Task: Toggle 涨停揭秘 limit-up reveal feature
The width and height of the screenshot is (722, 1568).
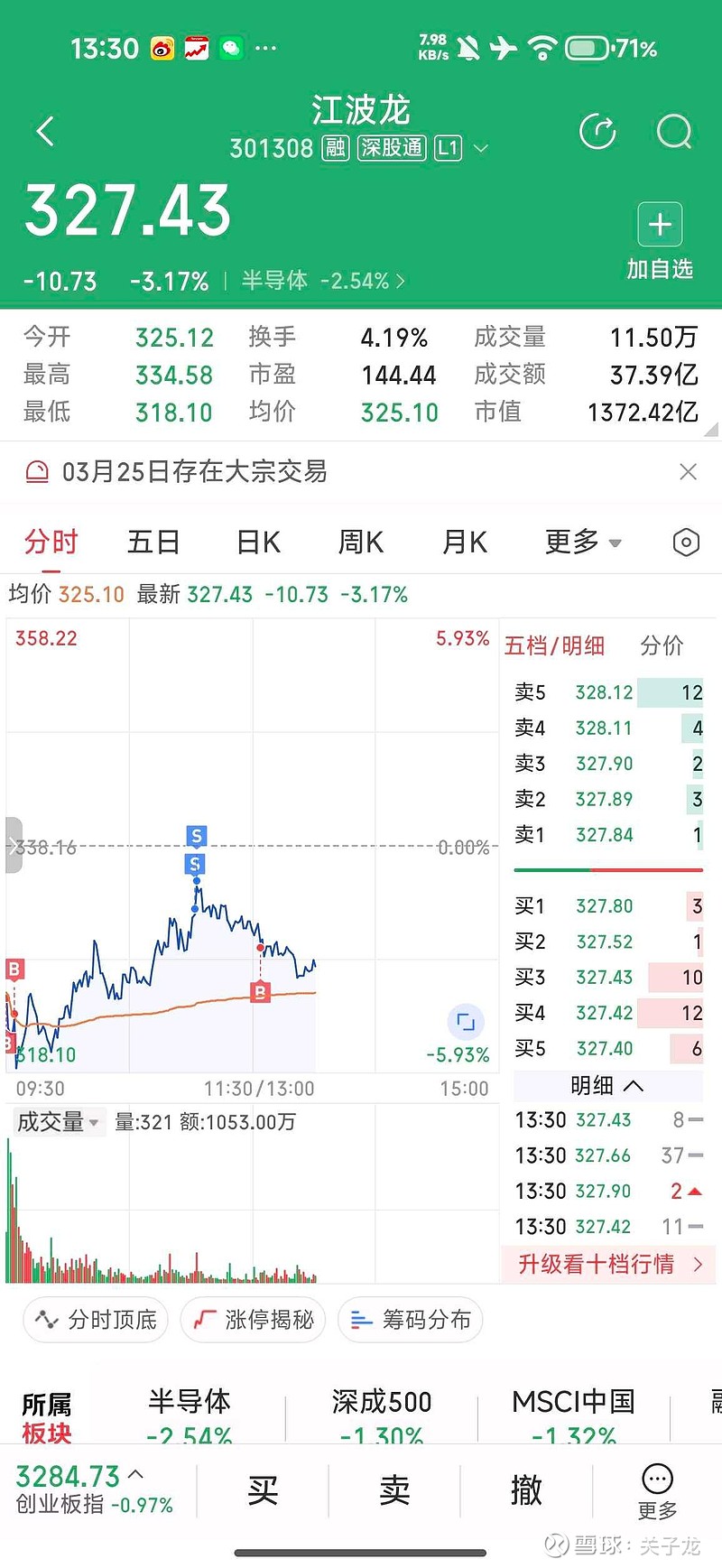Action: (x=253, y=1319)
